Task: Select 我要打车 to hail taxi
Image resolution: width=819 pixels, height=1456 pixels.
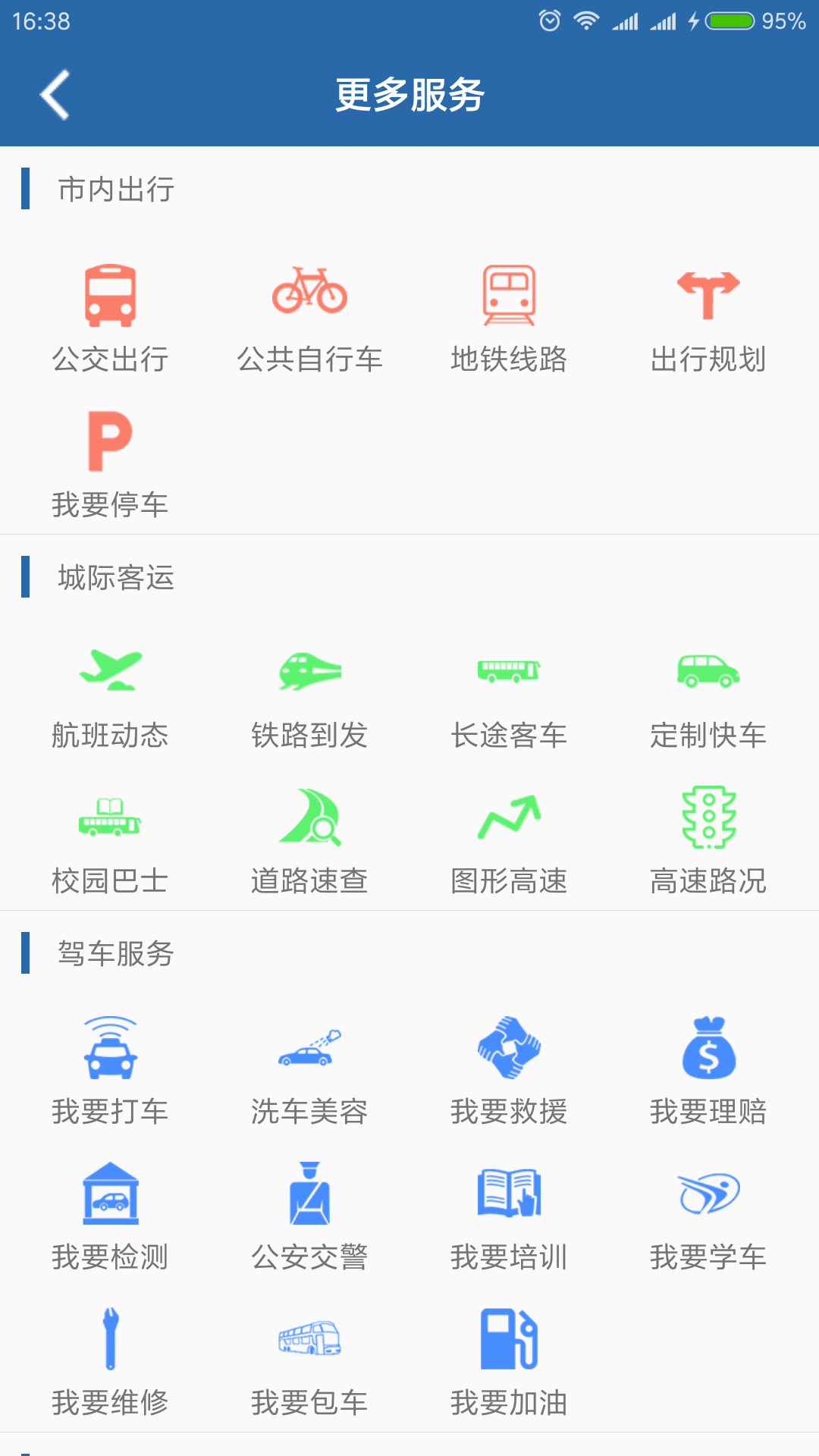Action: [110, 1071]
